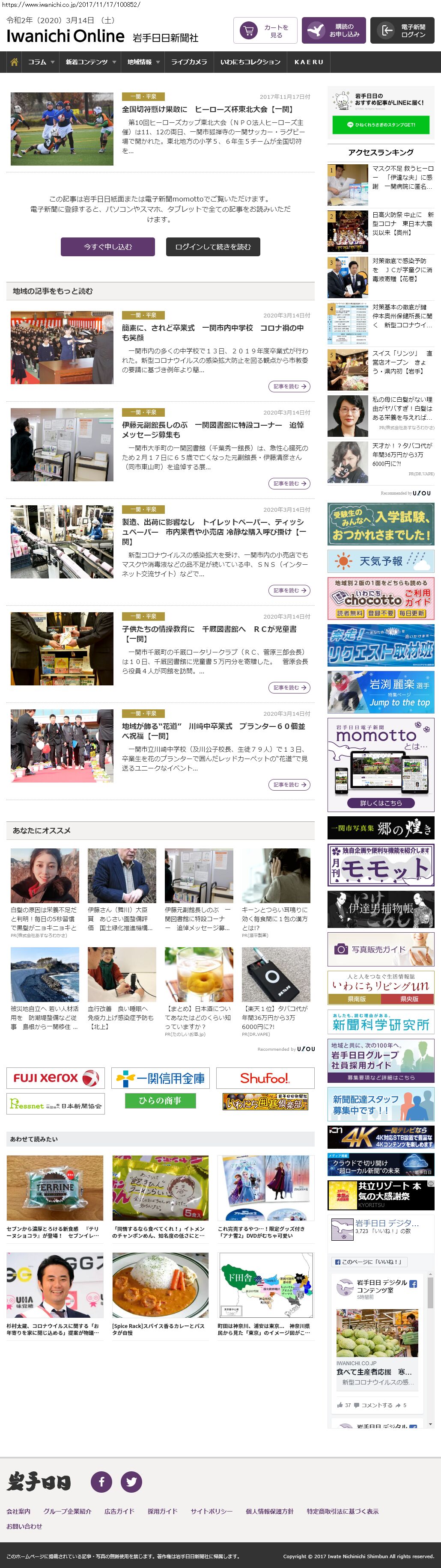Screen dimensions: 441x1568
Task: Get the LINE stamp from the green banner
Action: point(381,125)
